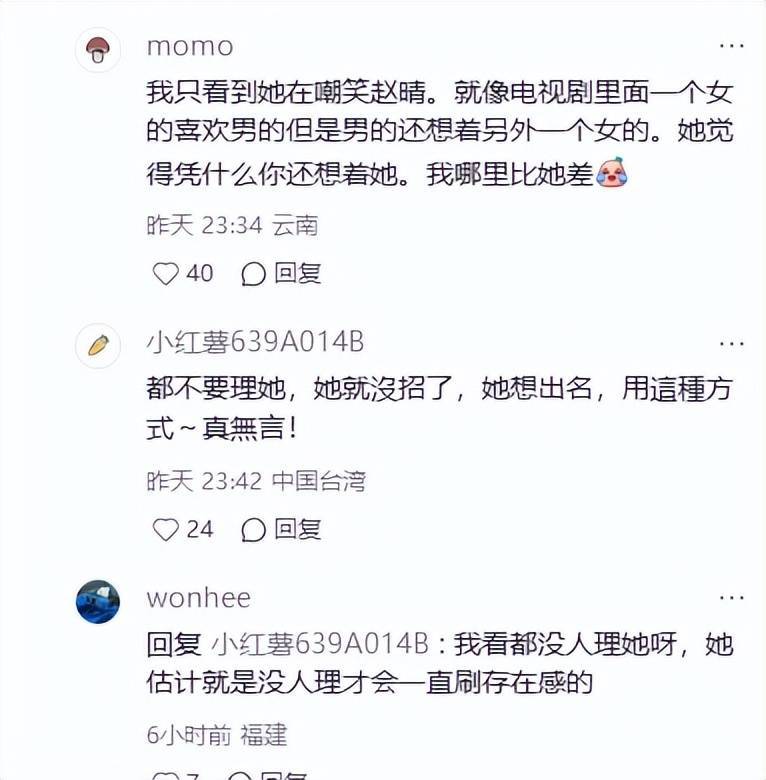The image size is (766, 780).
Task: Open wonhee's profile avatar
Action: coord(98,601)
